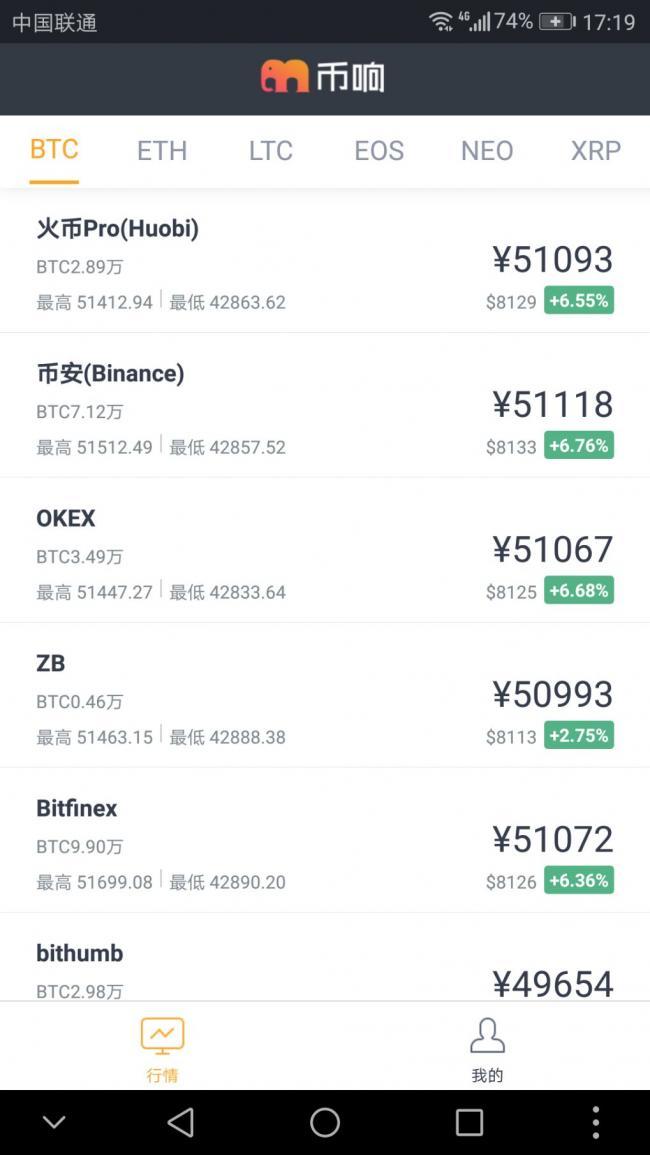This screenshot has height=1155, width=650.
Task: Open the ZB exchange row
Action: (325, 695)
